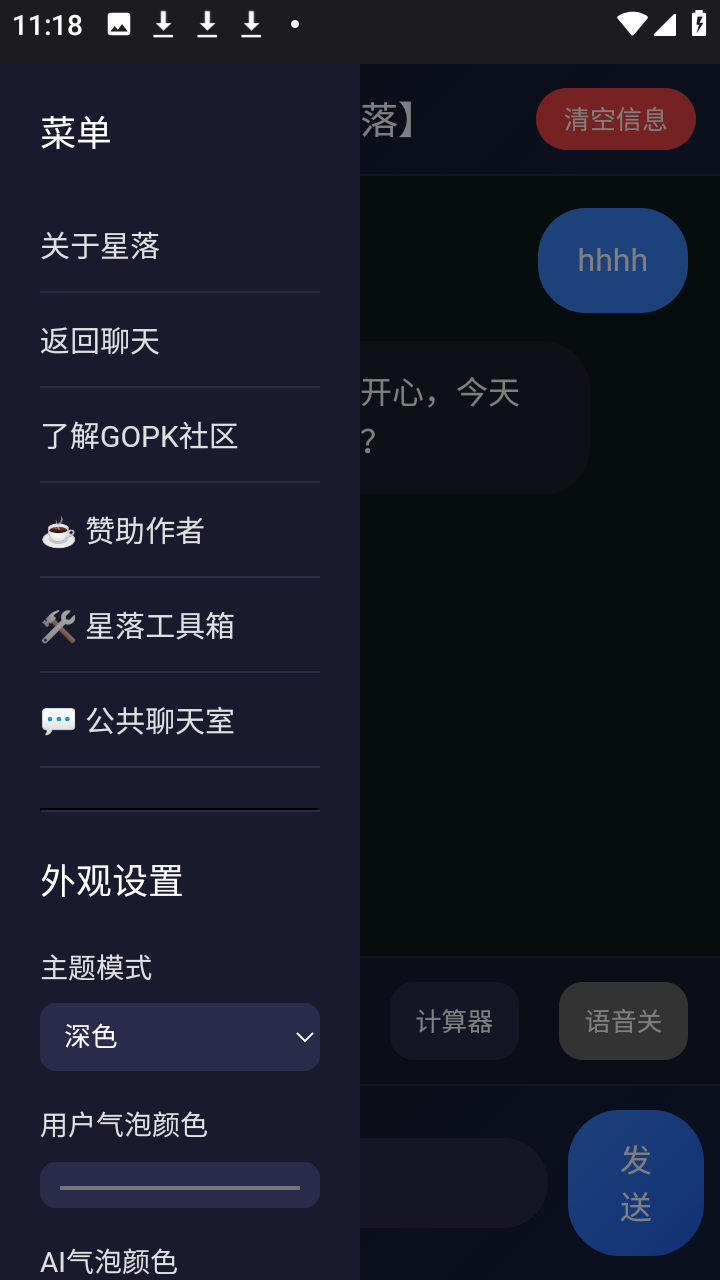Tap the battery icon in the status bar

699,24
